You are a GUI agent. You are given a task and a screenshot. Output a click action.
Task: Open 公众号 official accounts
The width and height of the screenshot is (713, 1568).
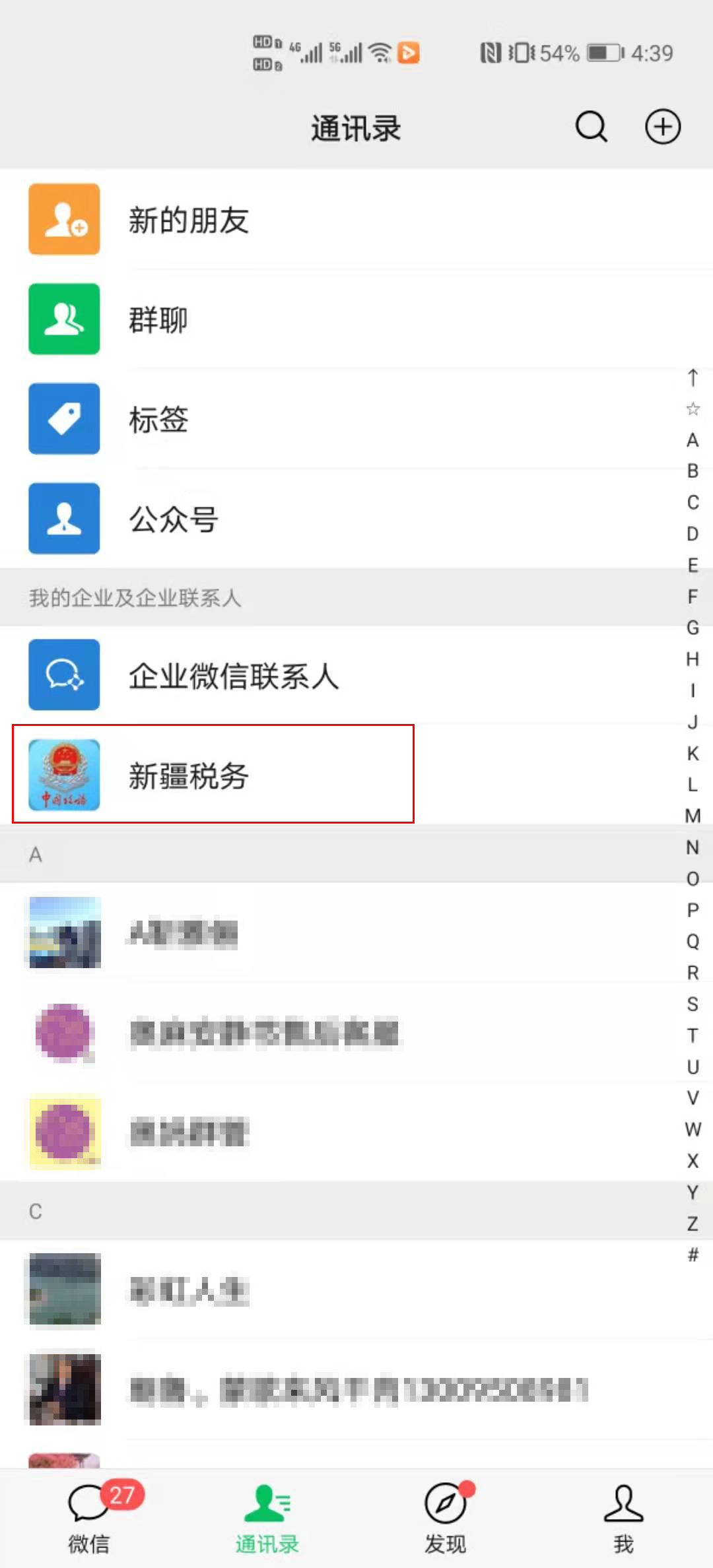pyautogui.click(x=356, y=519)
